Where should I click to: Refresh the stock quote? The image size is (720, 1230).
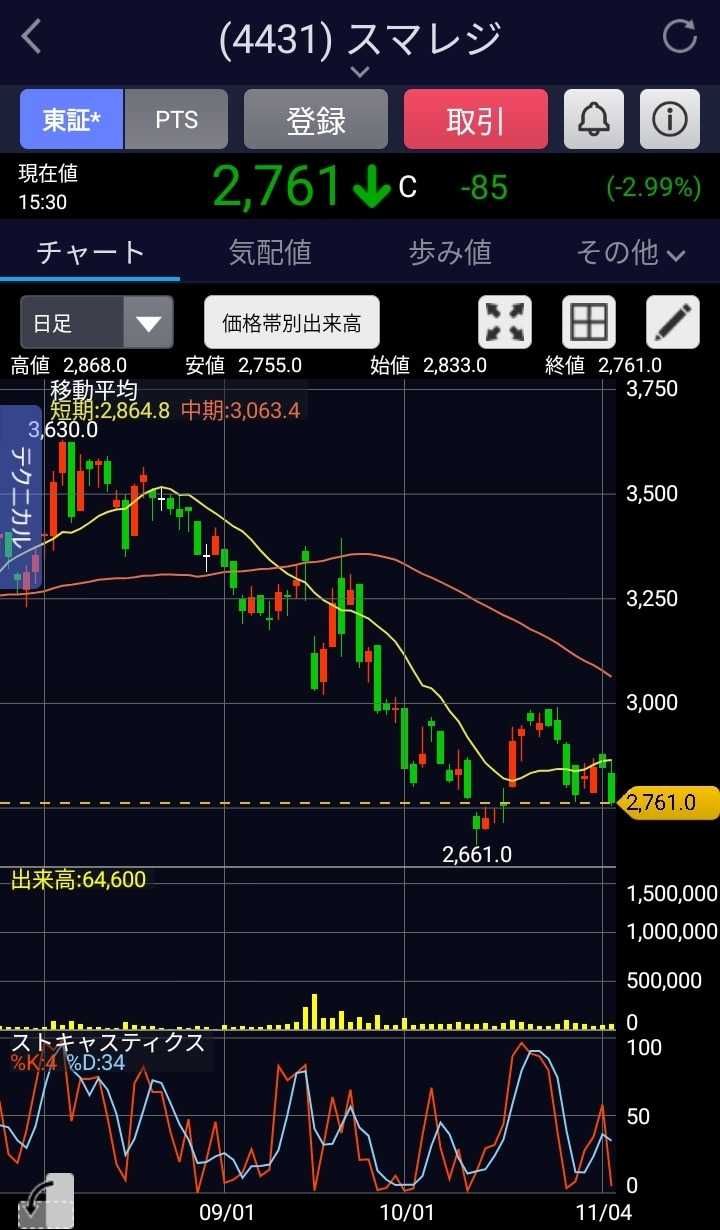pos(680,38)
